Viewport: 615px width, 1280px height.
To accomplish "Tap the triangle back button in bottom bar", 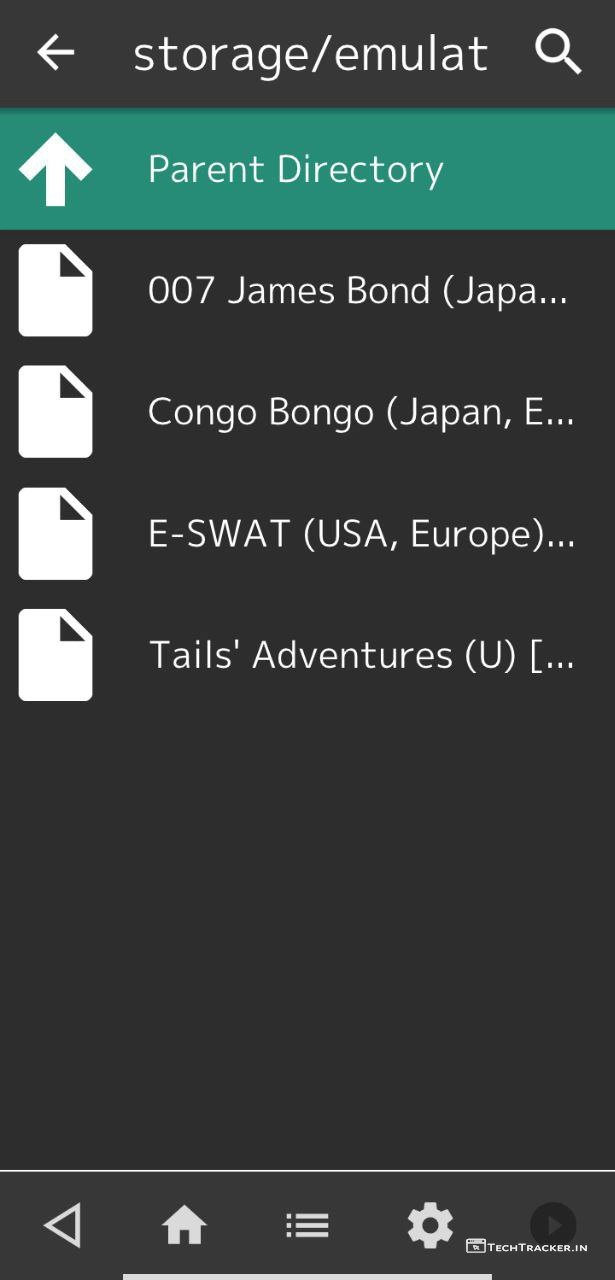I will point(62,1225).
